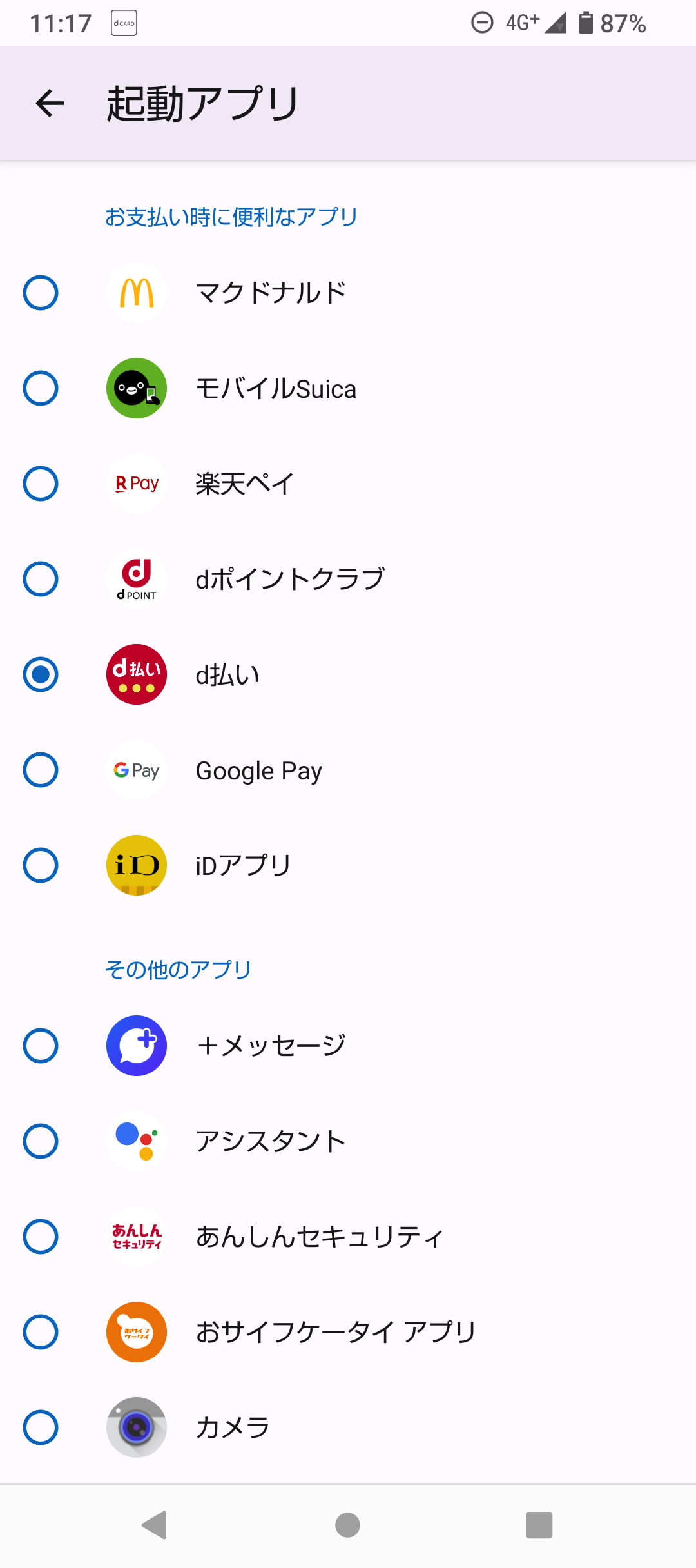Tap the ＋メッセージ app icon
The width and height of the screenshot is (696, 1568).
(x=136, y=1045)
